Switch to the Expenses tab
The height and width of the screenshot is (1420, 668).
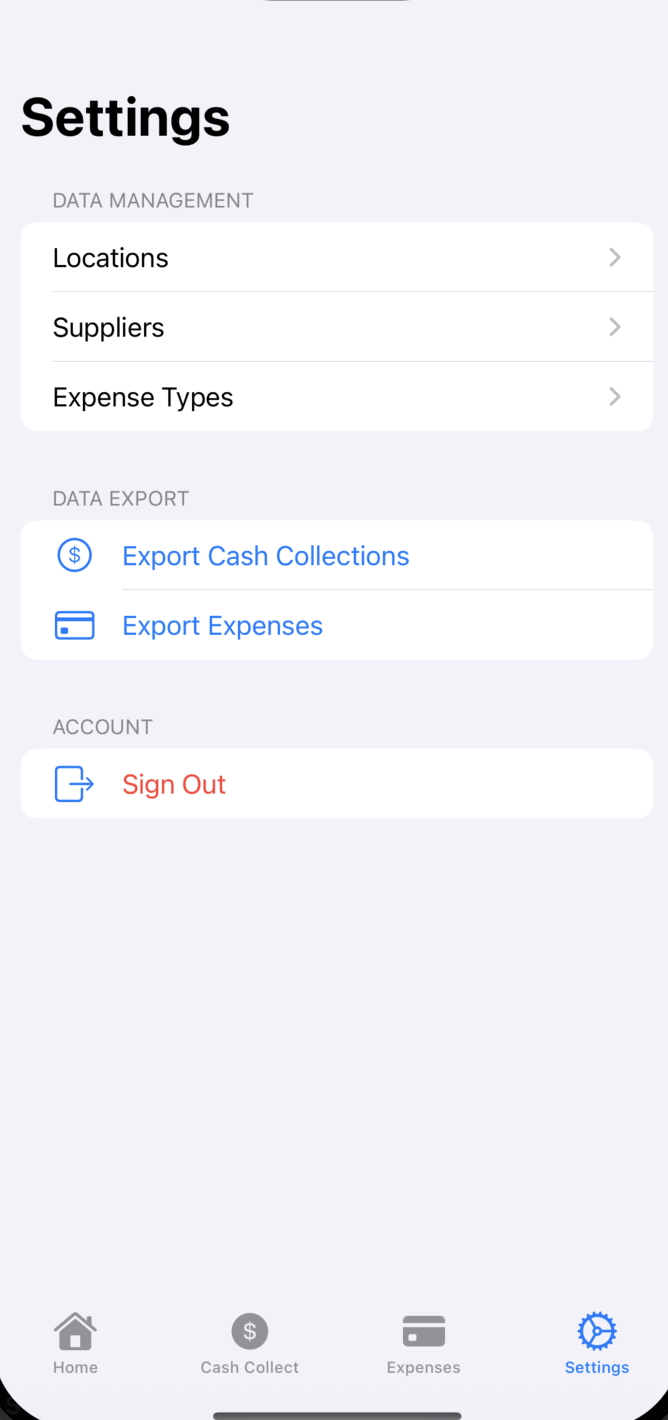424,1344
